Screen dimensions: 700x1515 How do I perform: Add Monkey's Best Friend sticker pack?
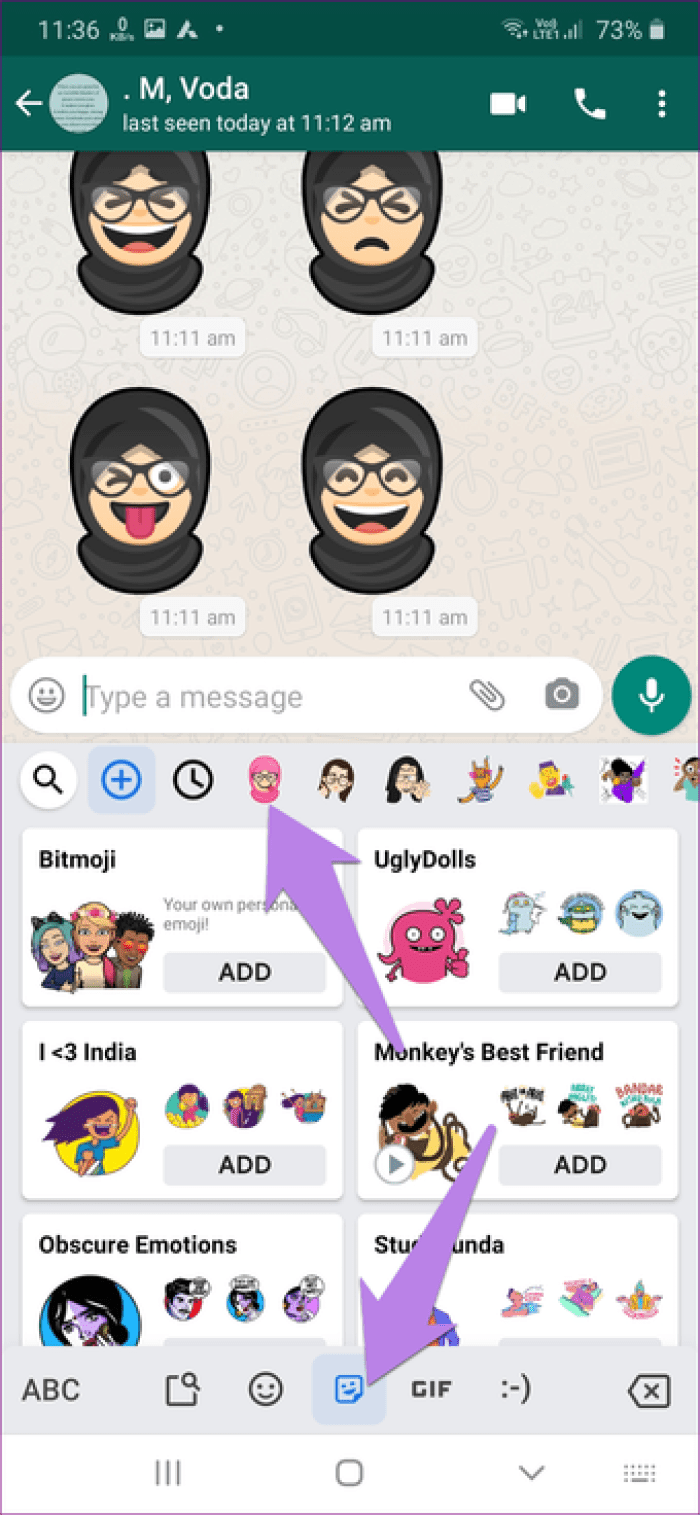[x=580, y=1165]
